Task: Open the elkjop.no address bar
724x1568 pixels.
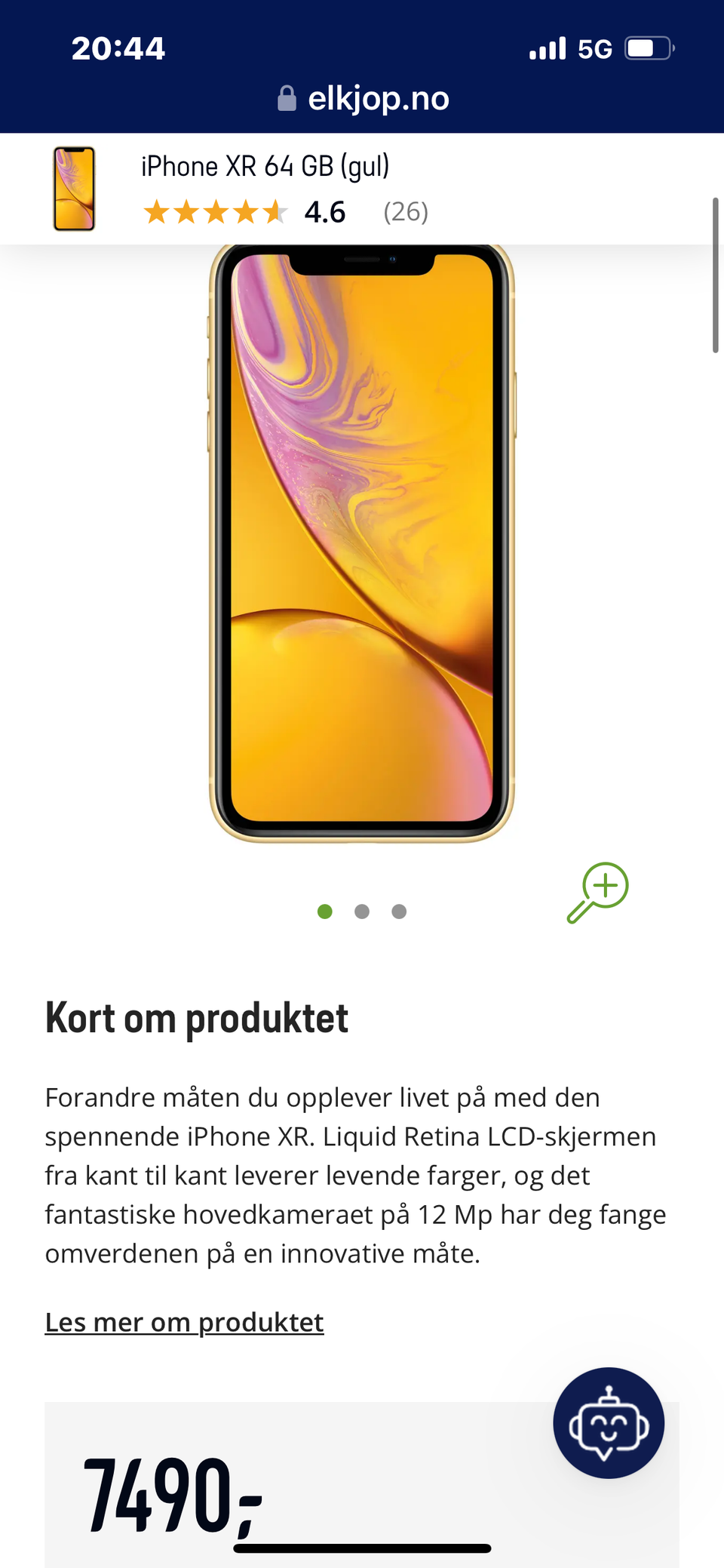Action: click(377, 97)
